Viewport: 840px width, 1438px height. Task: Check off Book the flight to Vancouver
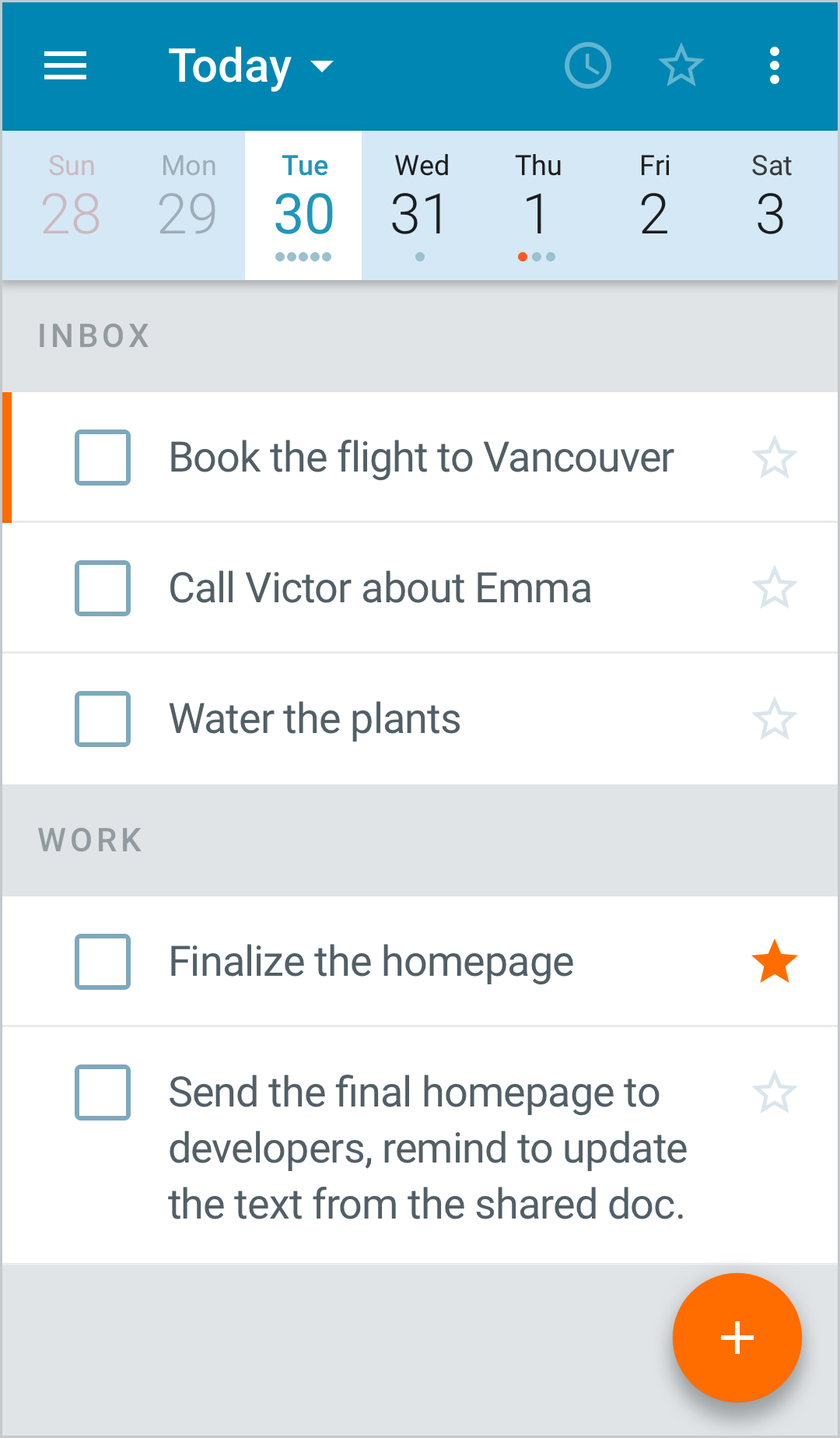[102, 458]
